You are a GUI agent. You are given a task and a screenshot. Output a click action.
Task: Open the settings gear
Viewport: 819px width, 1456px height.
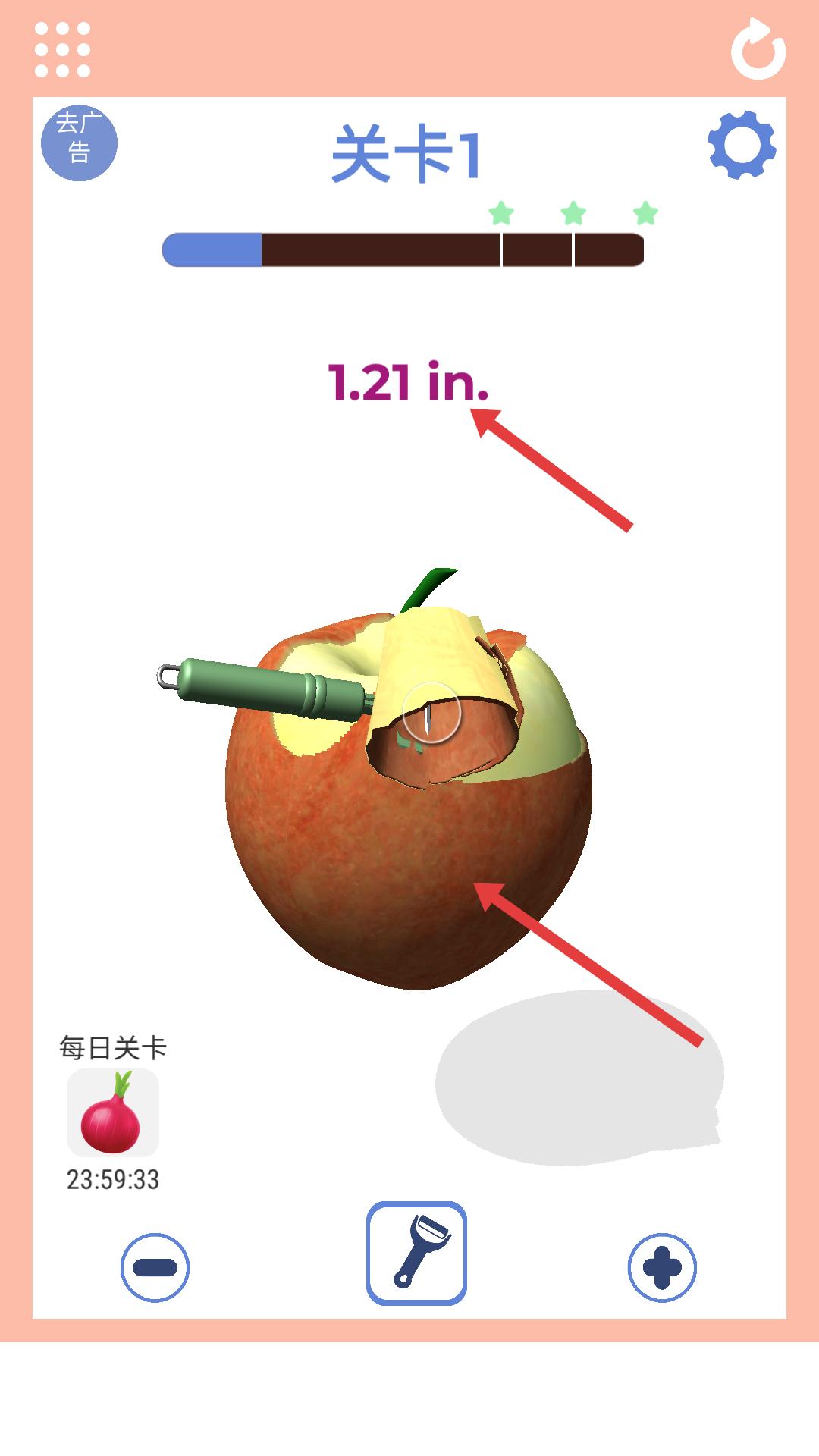741,145
